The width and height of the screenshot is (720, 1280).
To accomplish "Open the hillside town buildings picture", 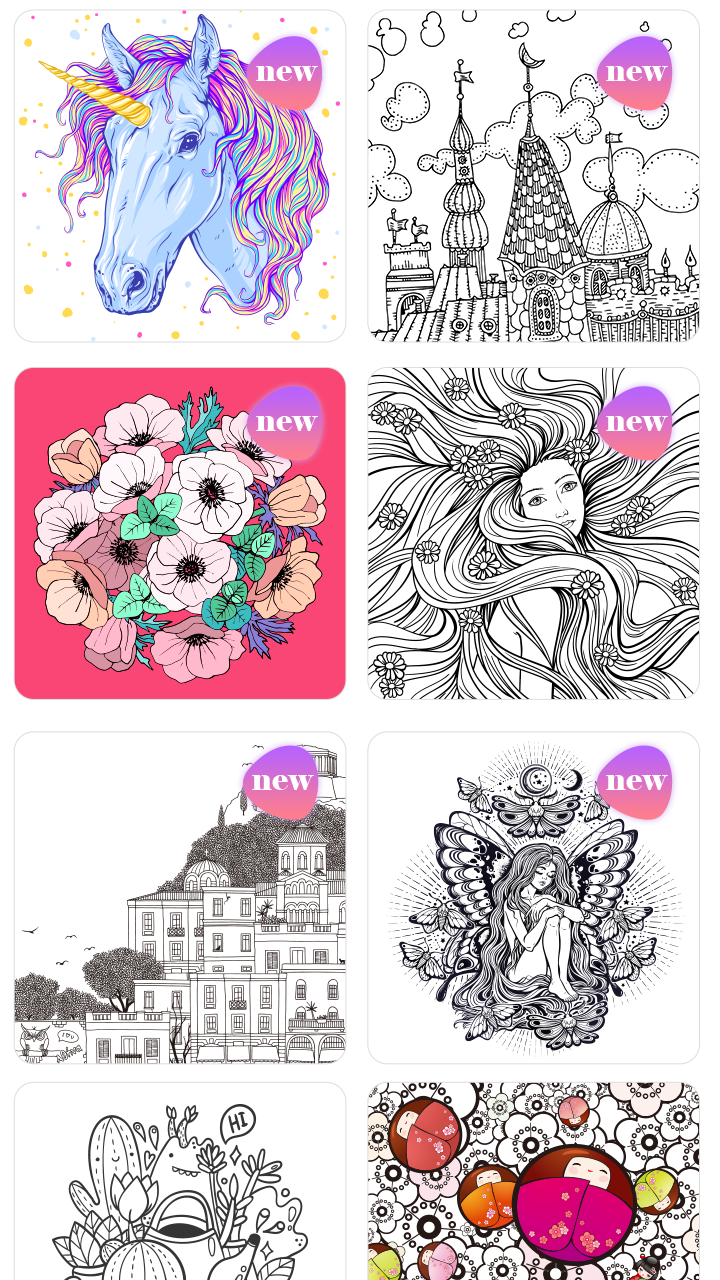I will click(x=180, y=897).
